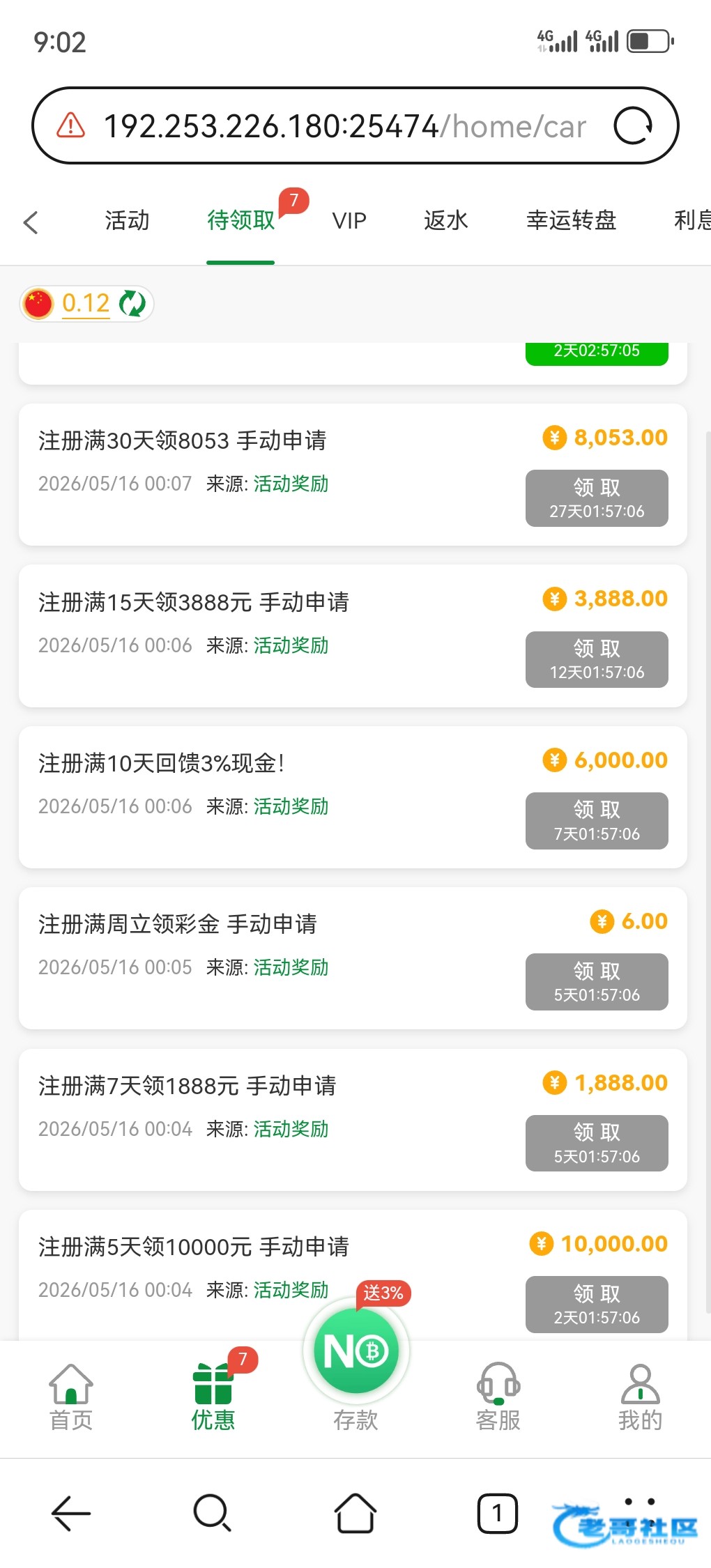Tap 领取 for 1,888.00 reward
Viewport: 711px width, 1568px height.
(x=597, y=1143)
